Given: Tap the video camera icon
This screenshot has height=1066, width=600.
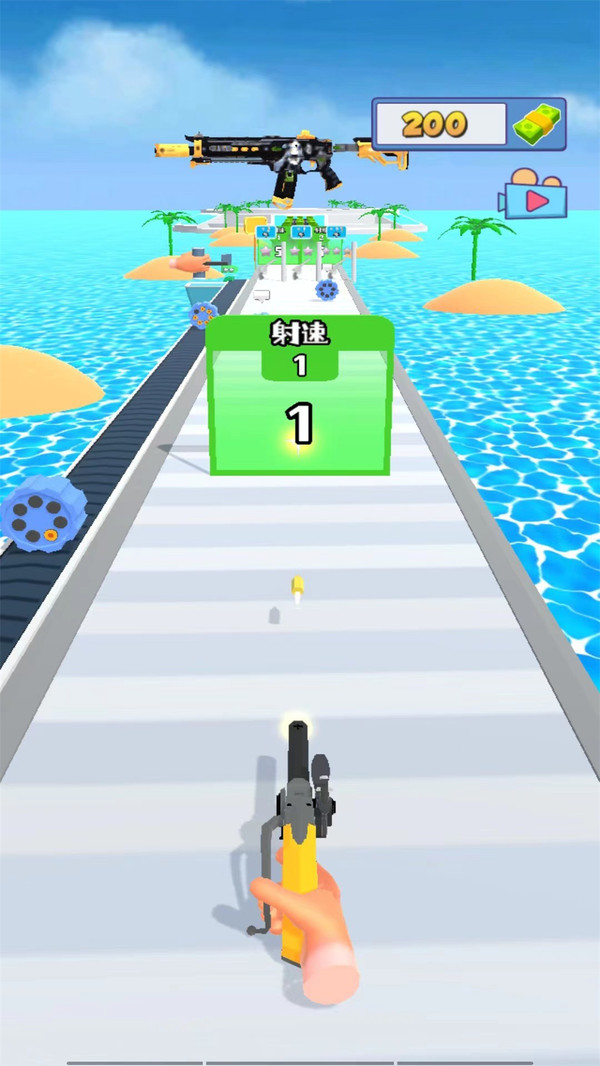Looking at the screenshot, I should (x=535, y=196).
